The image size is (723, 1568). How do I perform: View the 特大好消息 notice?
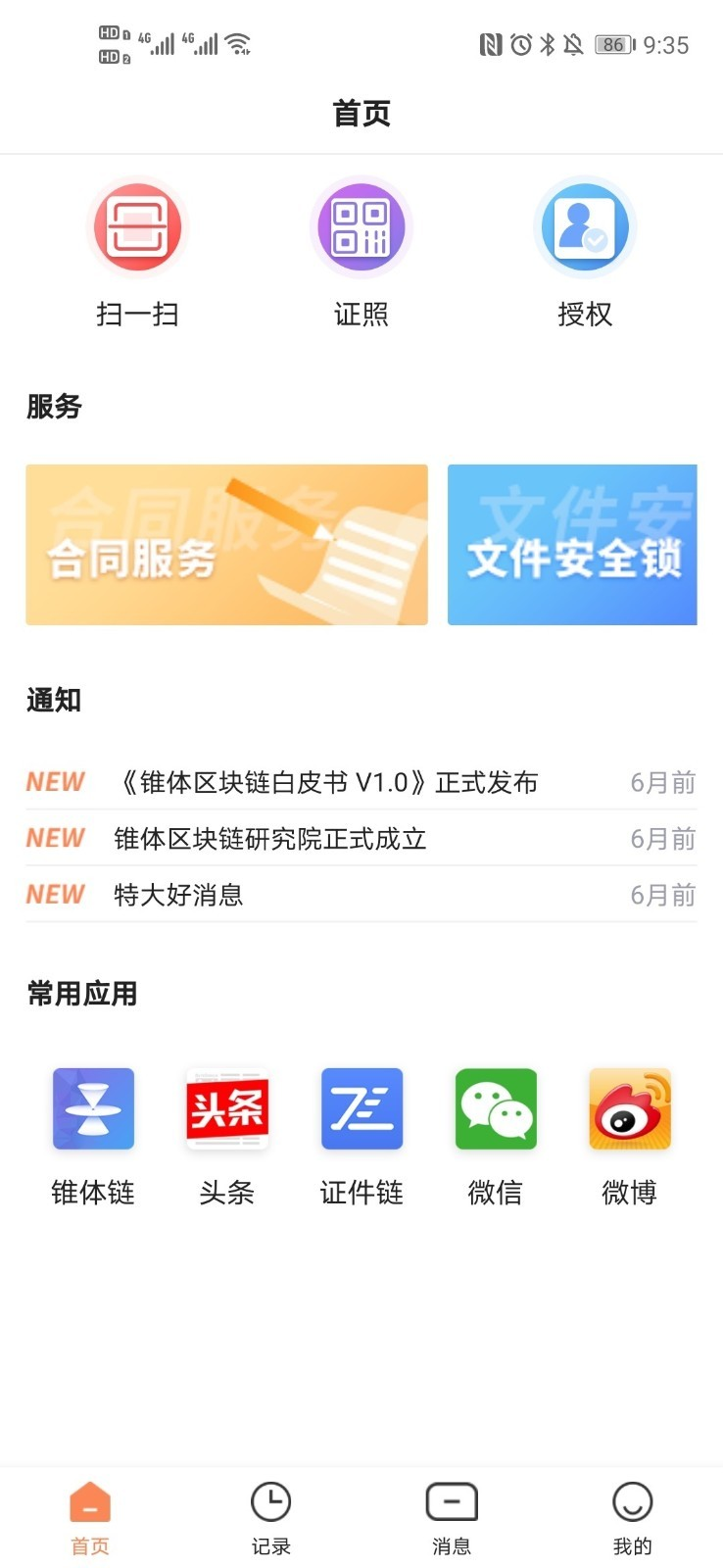click(178, 895)
